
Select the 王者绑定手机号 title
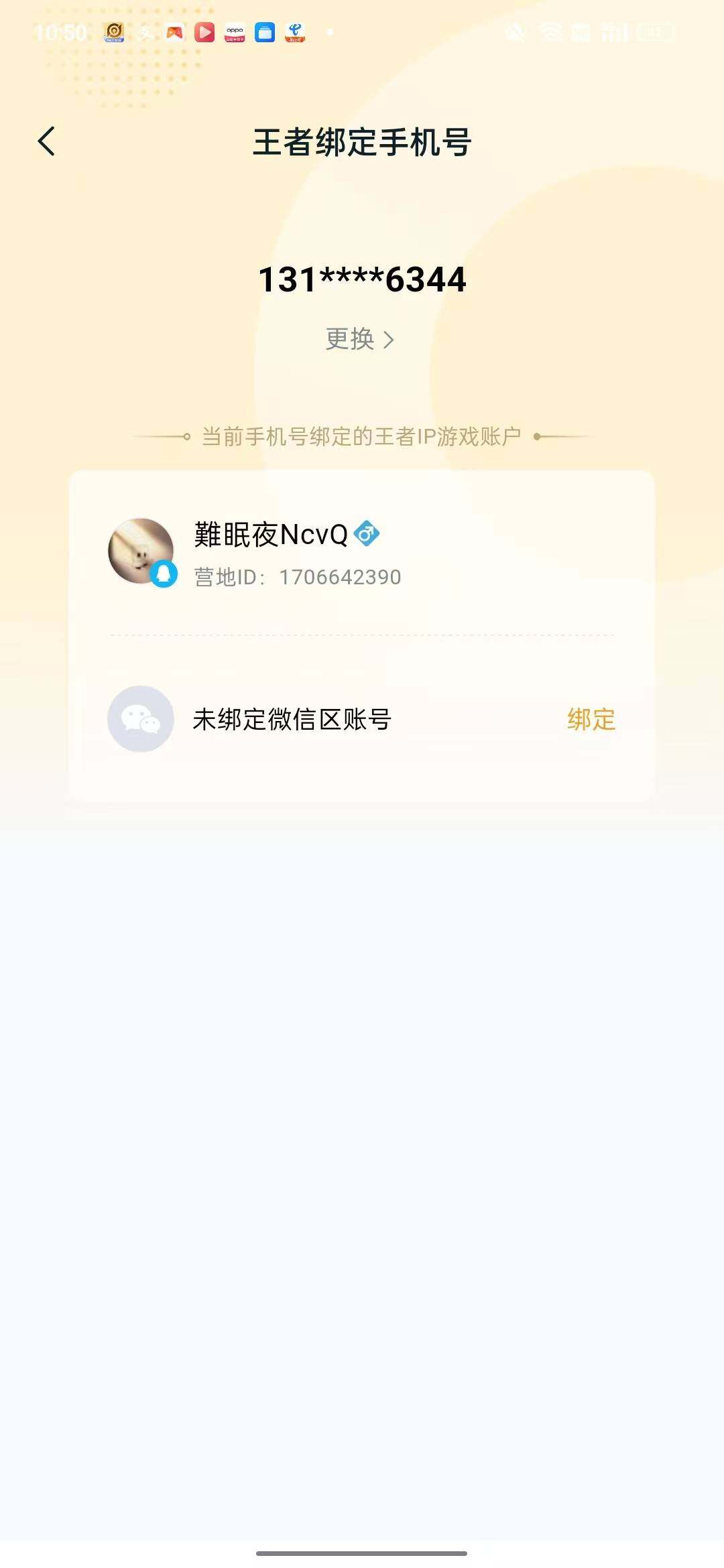(362, 143)
